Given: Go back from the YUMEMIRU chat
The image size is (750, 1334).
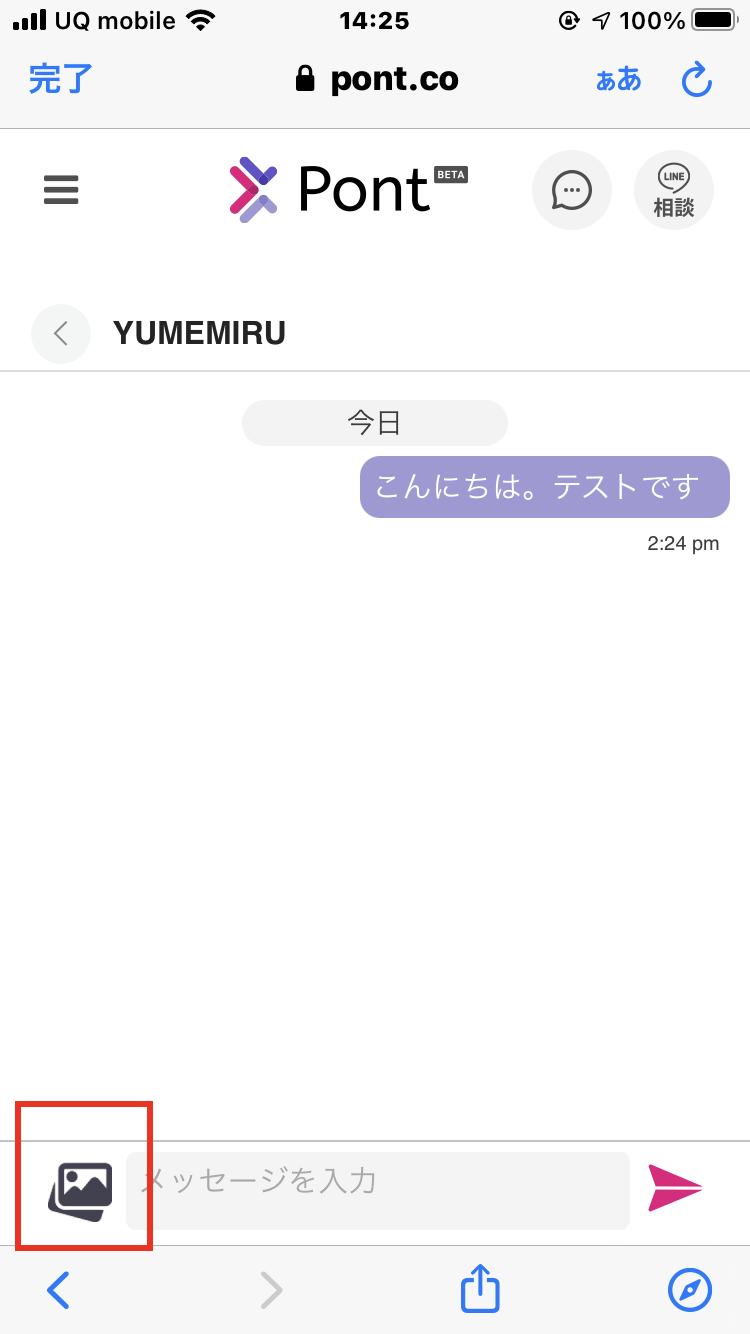Looking at the screenshot, I should click(x=61, y=333).
